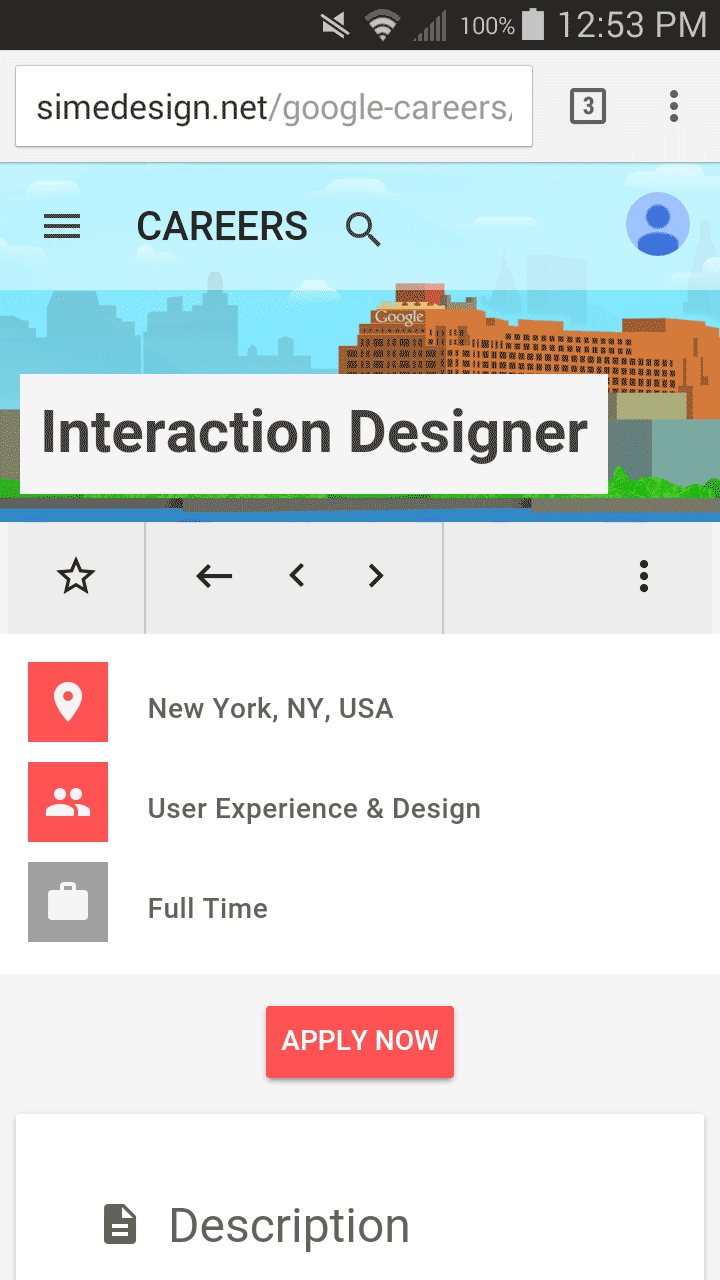Viewport: 720px width, 1280px height.
Task: Open the browser overflow menu
Action: pos(674,106)
